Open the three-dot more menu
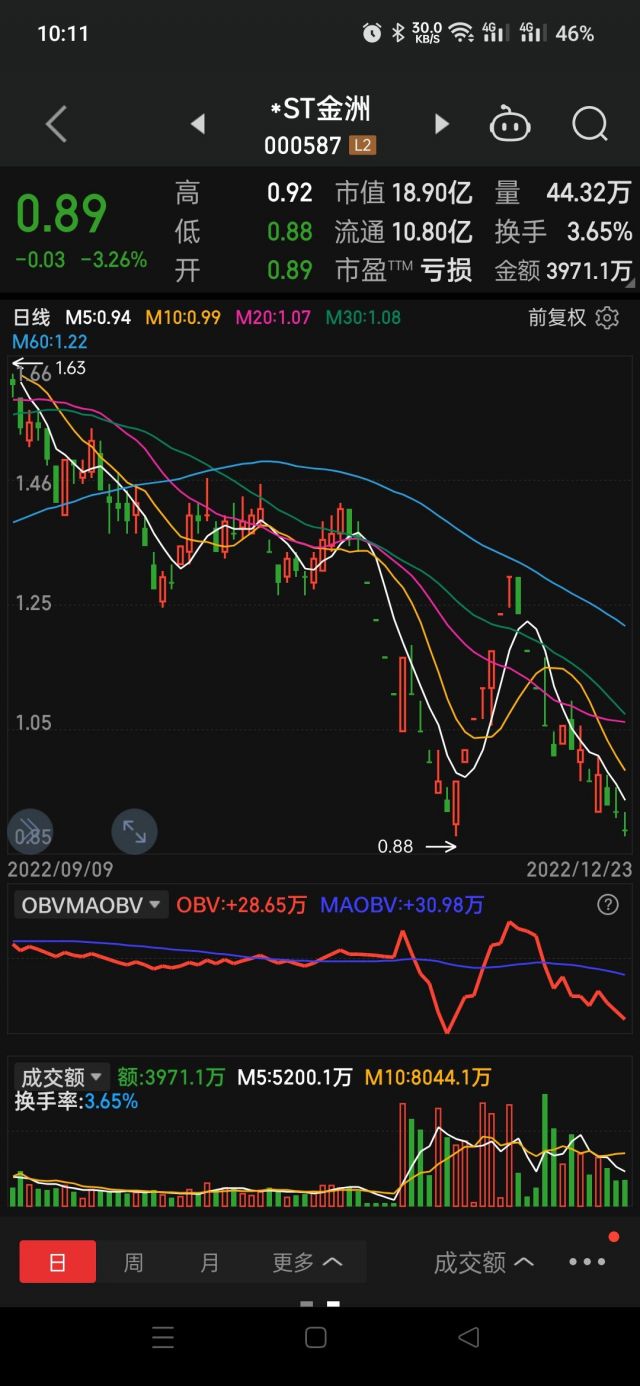This screenshot has height=1386, width=640. (x=587, y=1262)
